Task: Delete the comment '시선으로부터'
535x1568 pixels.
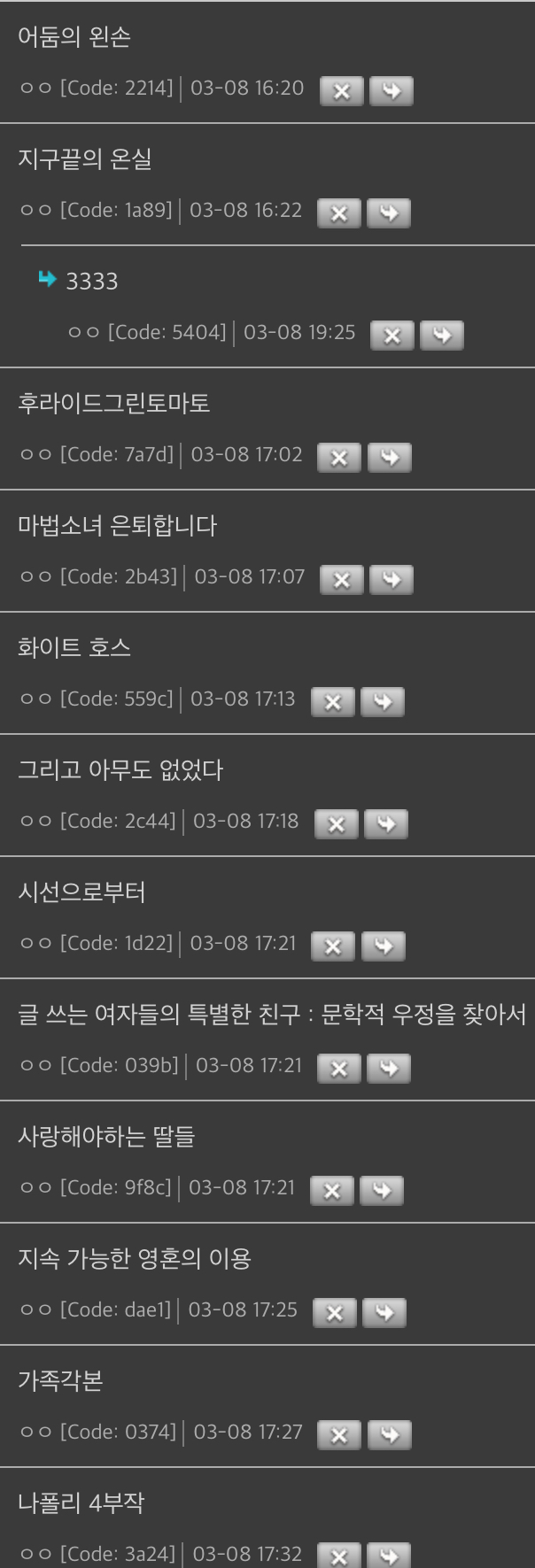Action: pyautogui.click(x=333, y=946)
